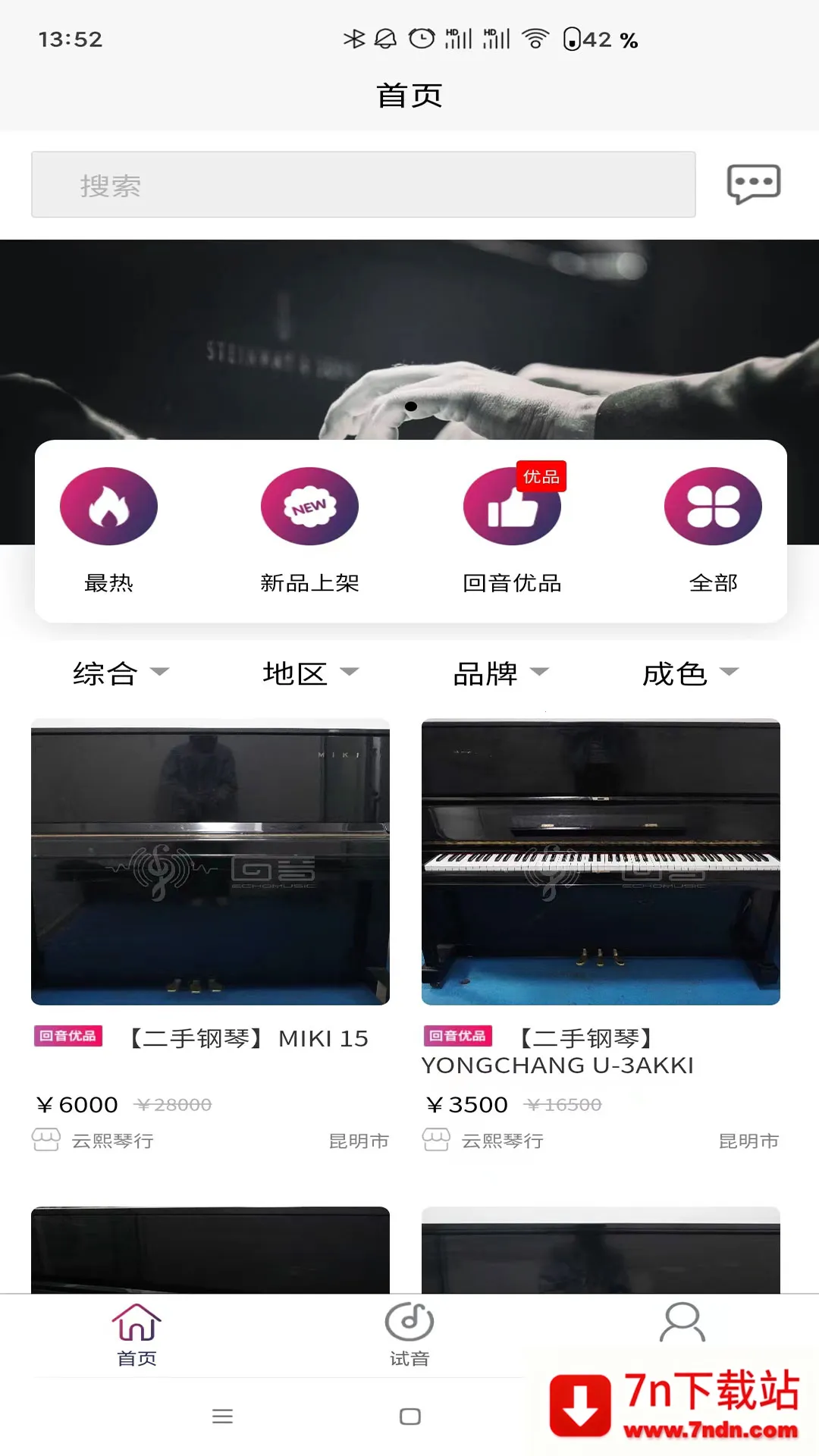Tap the 新品上架 new arrivals icon
The image size is (819, 1456).
pyautogui.click(x=310, y=506)
